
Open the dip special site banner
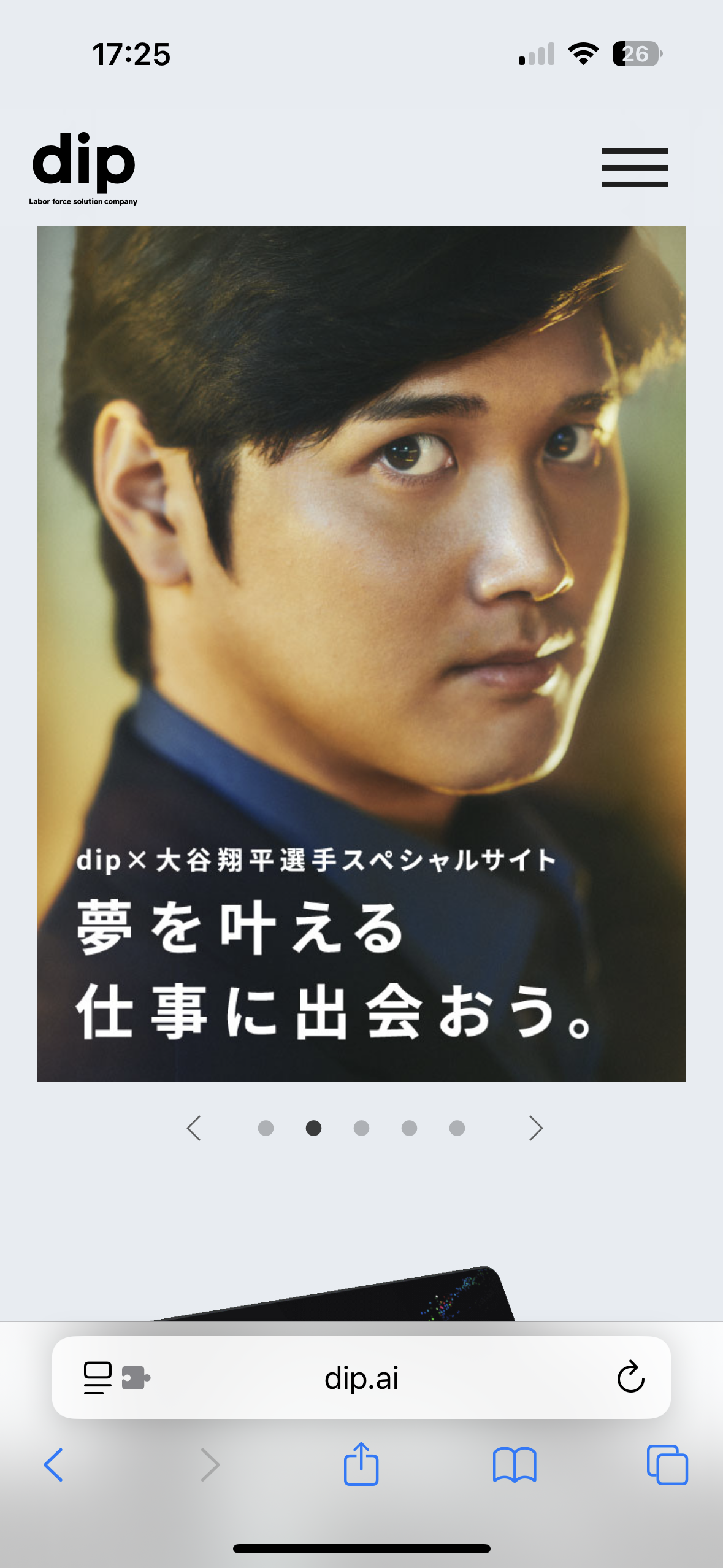click(361, 654)
